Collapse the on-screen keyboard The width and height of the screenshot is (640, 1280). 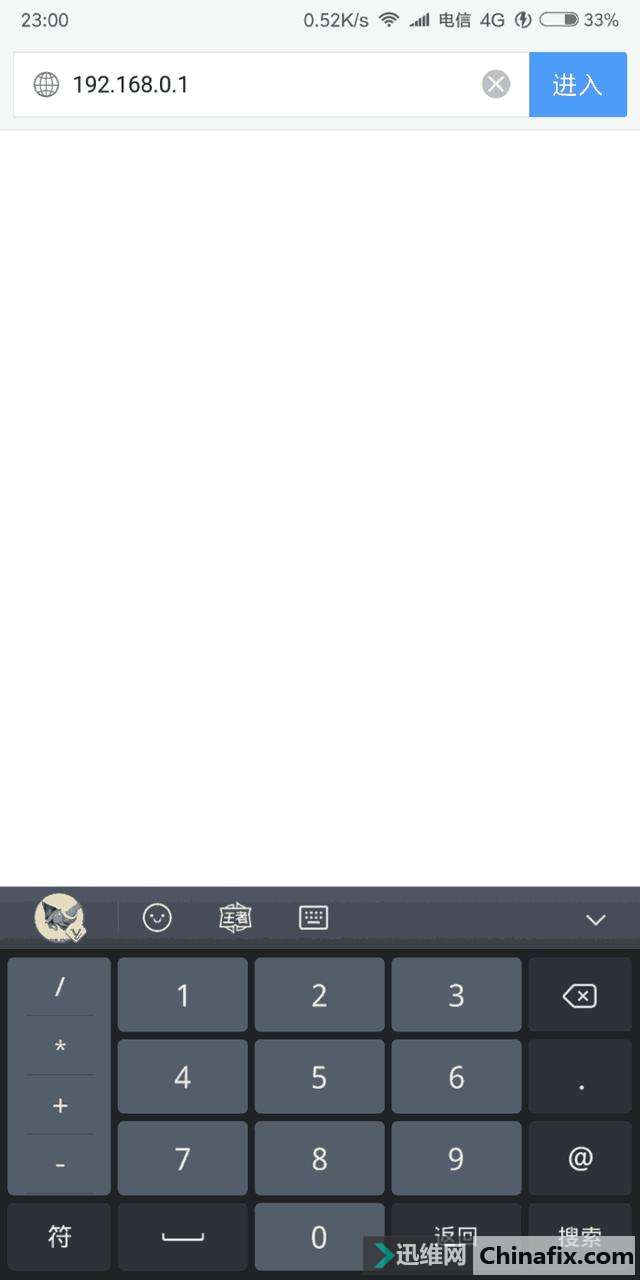(596, 920)
